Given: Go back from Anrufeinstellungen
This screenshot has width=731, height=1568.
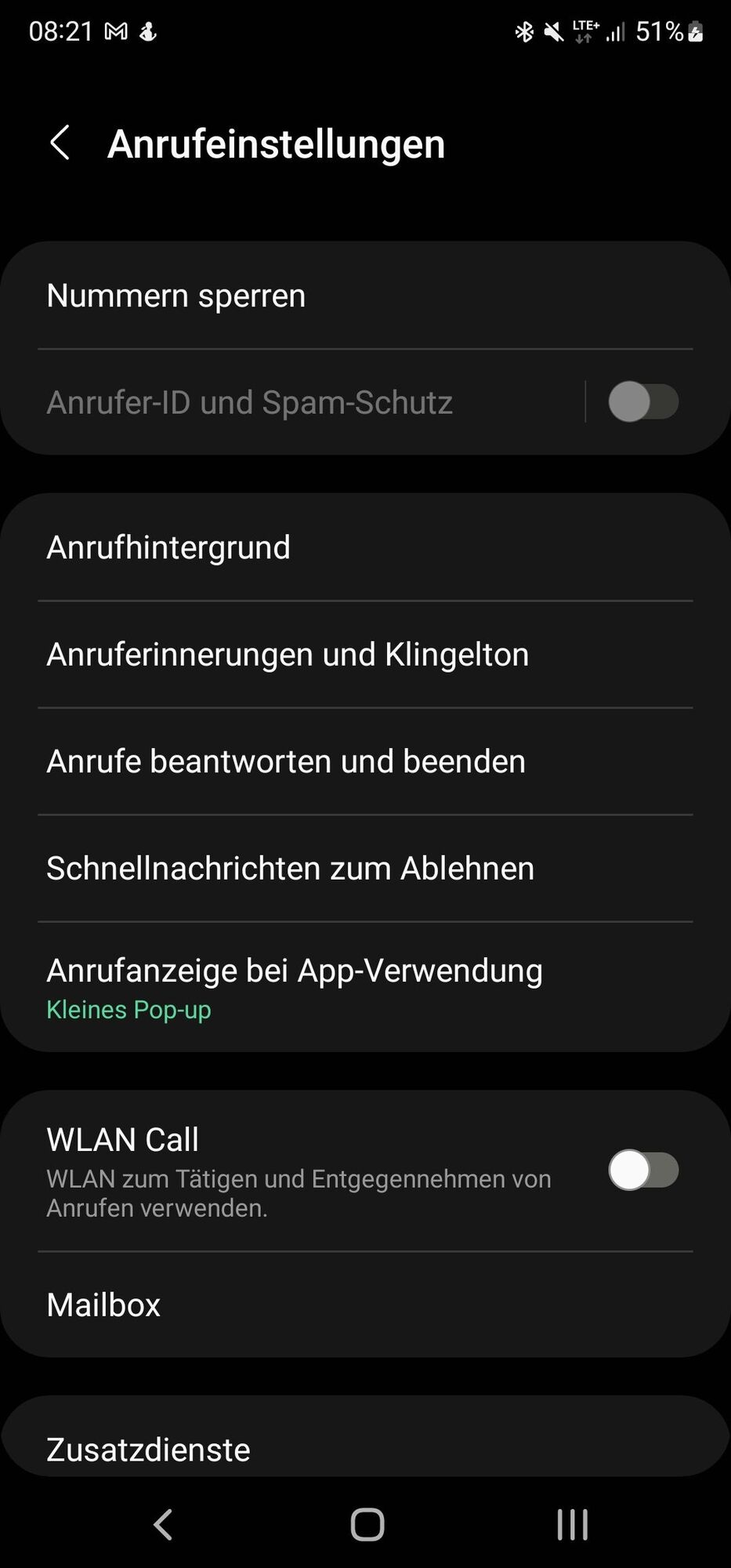Looking at the screenshot, I should (x=60, y=143).
